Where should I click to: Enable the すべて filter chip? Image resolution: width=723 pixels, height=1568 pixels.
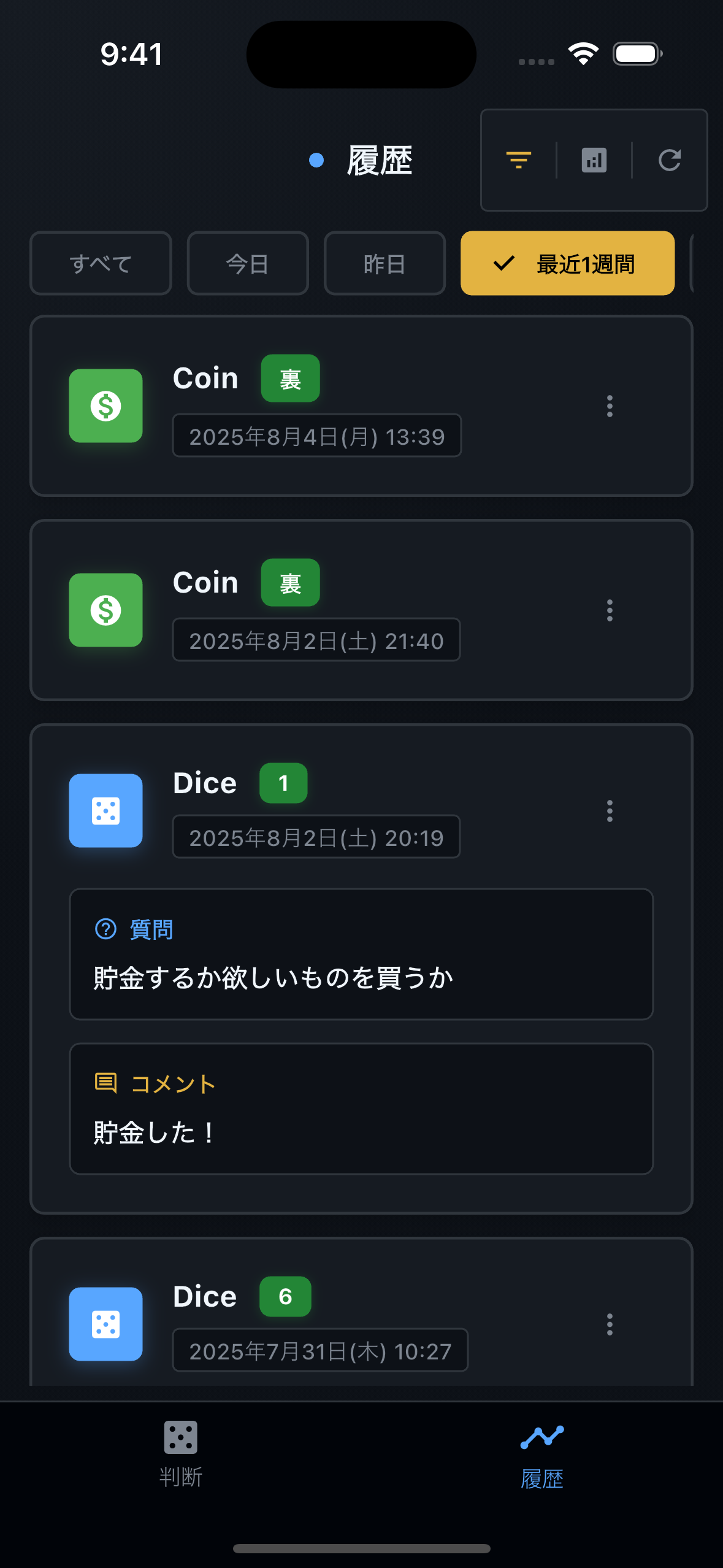tap(101, 263)
